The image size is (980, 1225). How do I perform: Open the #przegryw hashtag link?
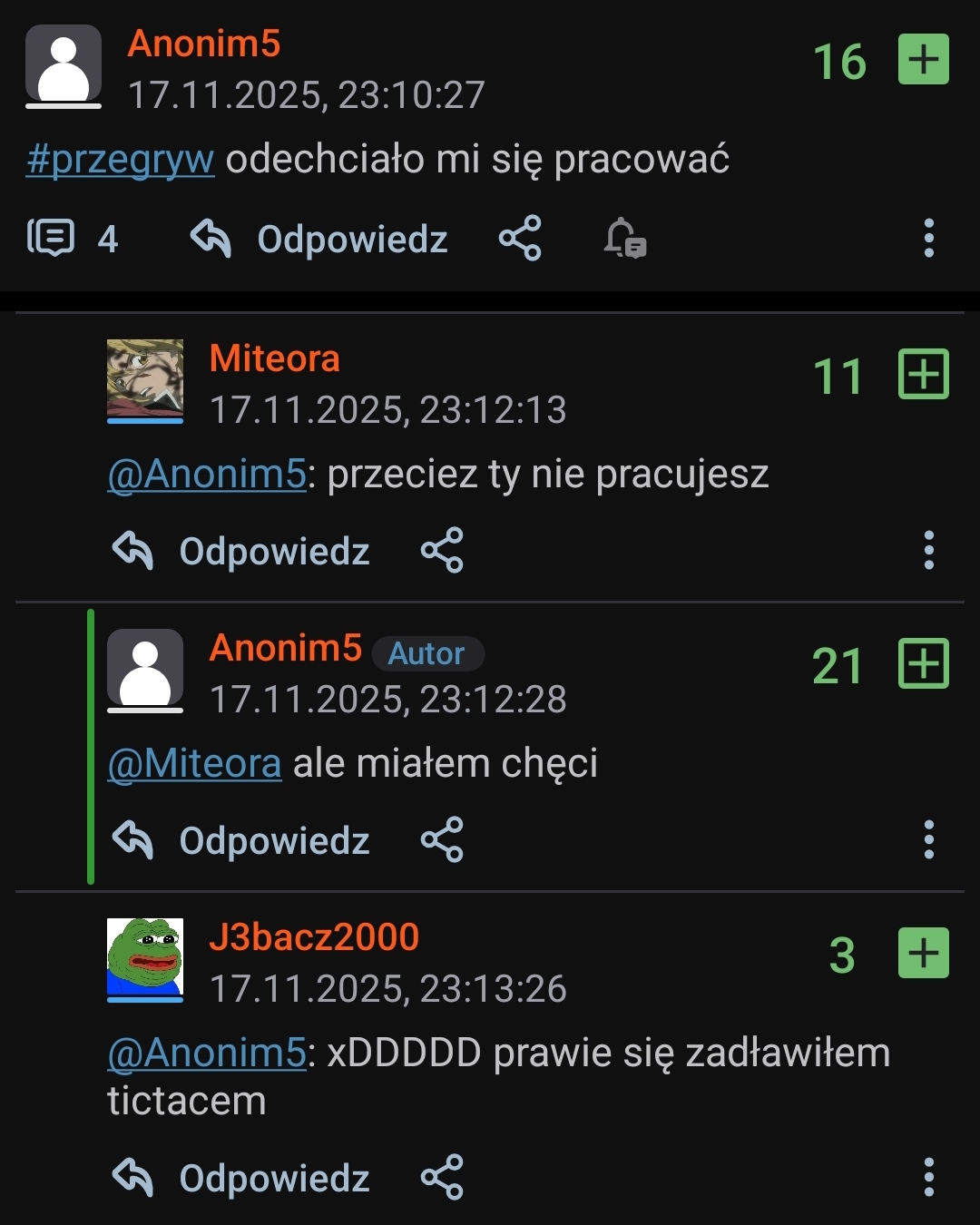[120, 160]
